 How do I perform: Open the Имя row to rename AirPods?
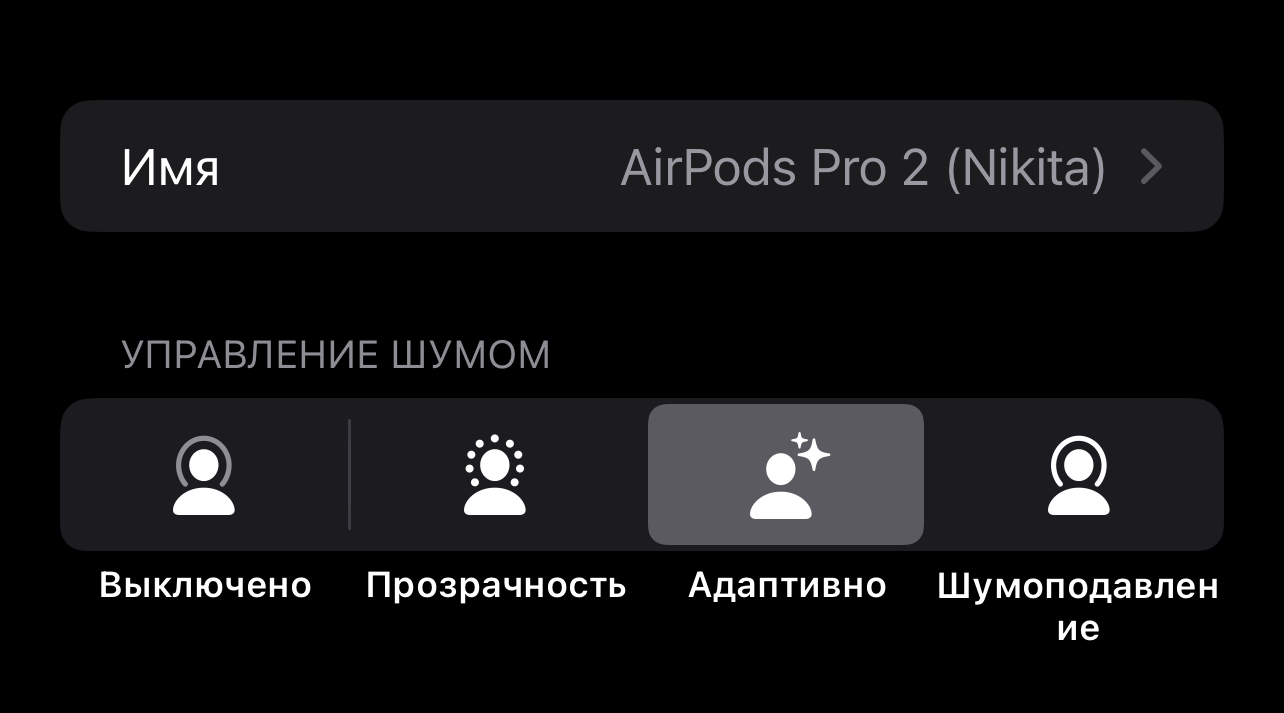point(641,167)
